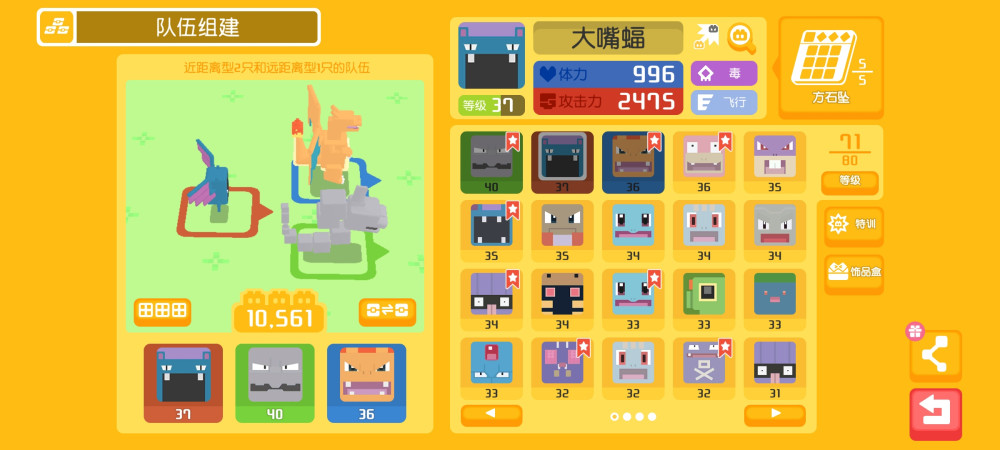Tap the magnifier icon beside 大嘴蝠
The width and height of the screenshot is (1000, 450).
coord(741,38)
